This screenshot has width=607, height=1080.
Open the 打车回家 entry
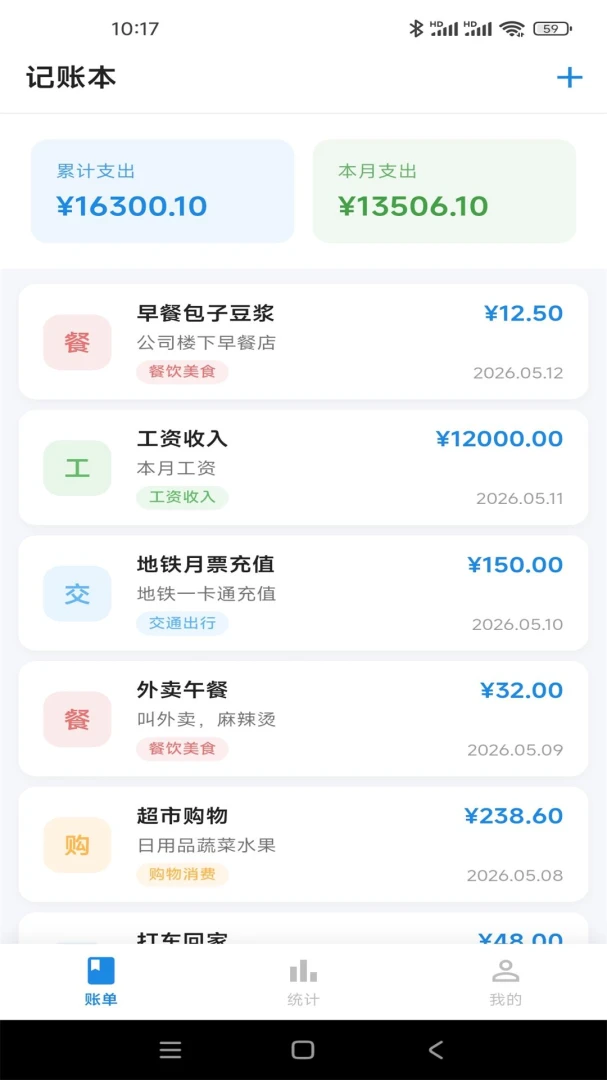[303, 928]
